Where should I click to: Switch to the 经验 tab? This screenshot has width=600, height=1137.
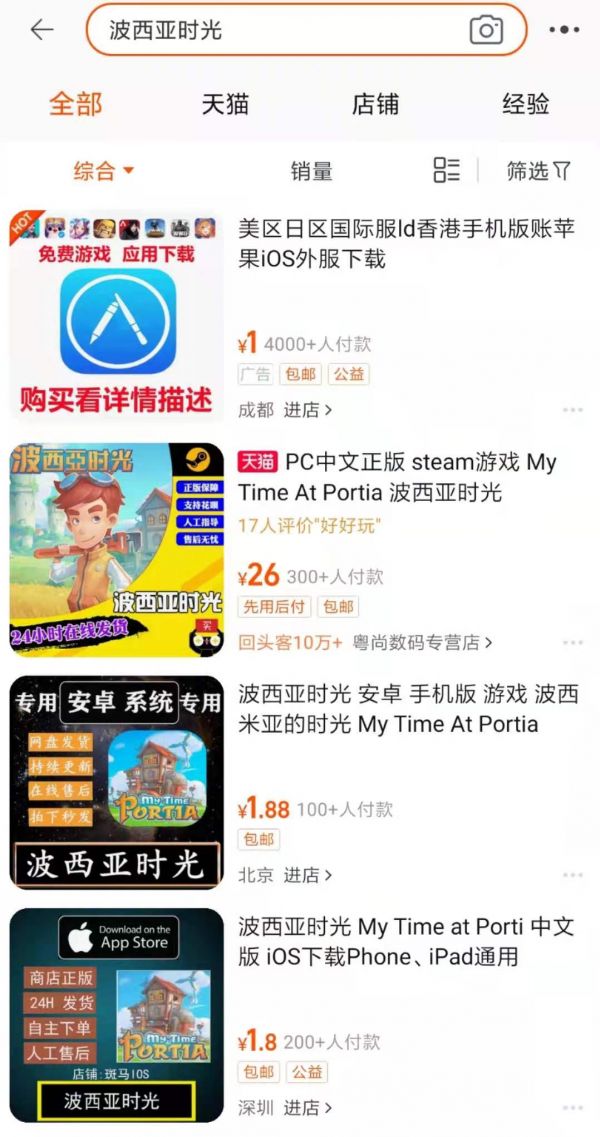[525, 104]
